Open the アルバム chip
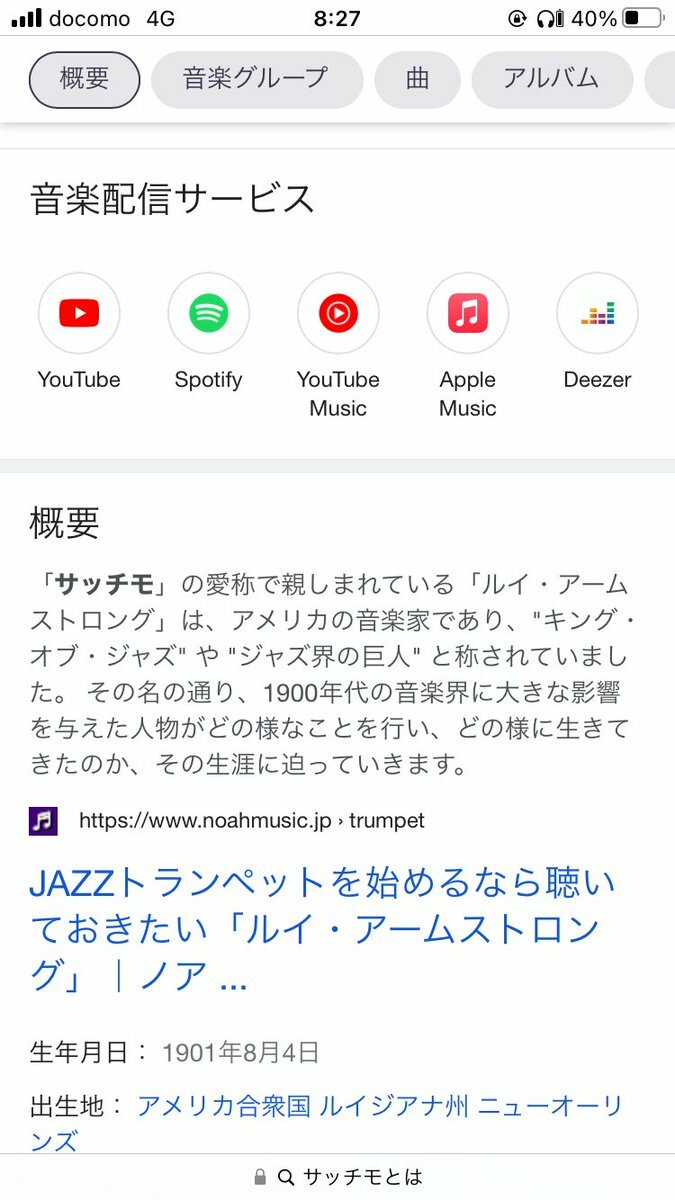The width and height of the screenshot is (675, 1200). (551, 80)
